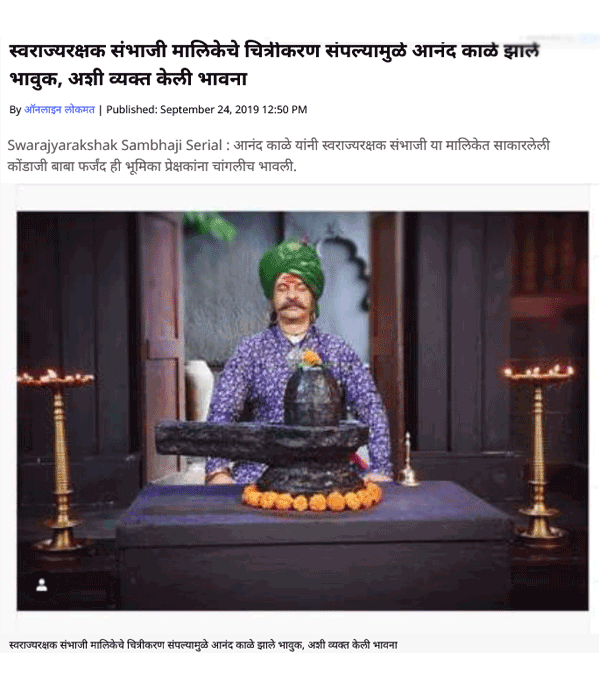Open the article's main photo

click(302, 410)
